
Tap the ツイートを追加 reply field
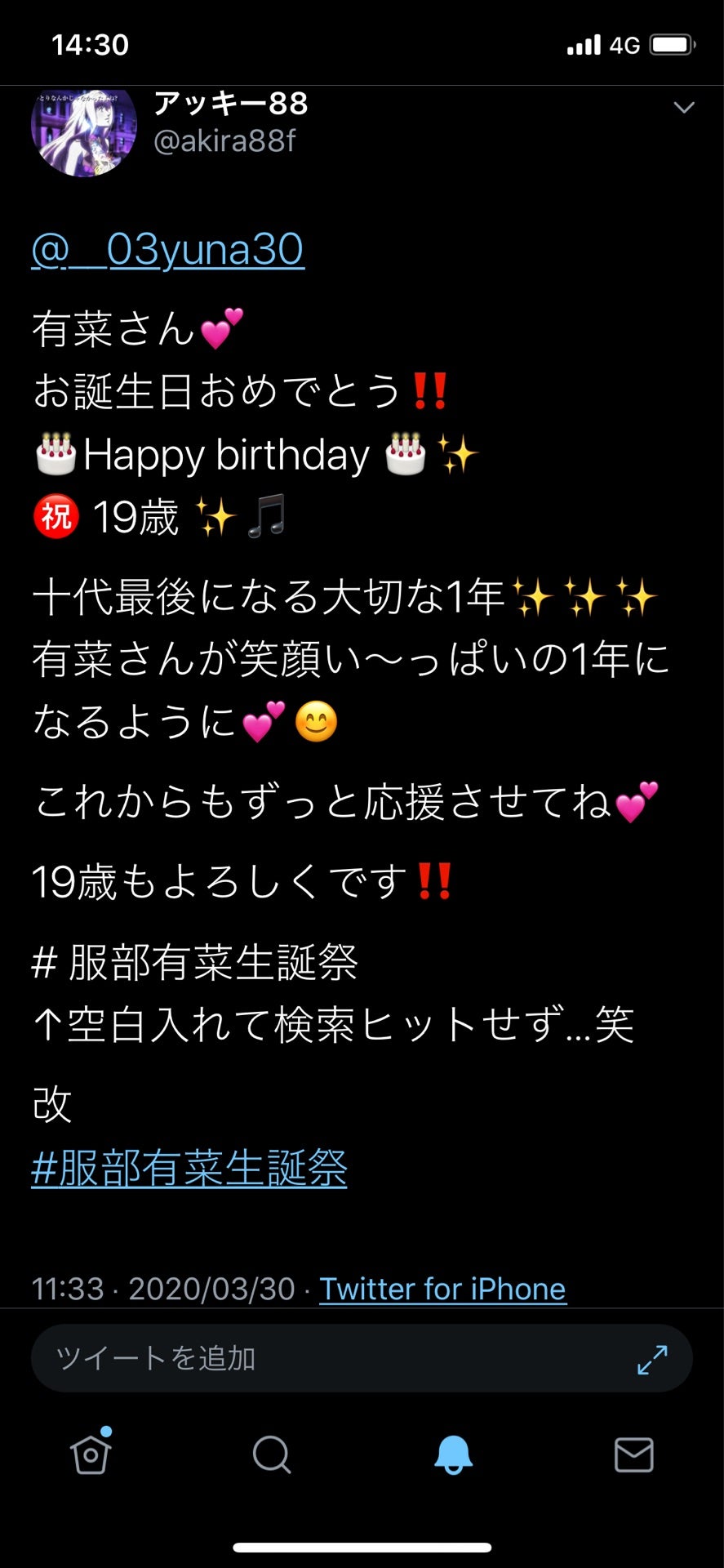point(326,1359)
